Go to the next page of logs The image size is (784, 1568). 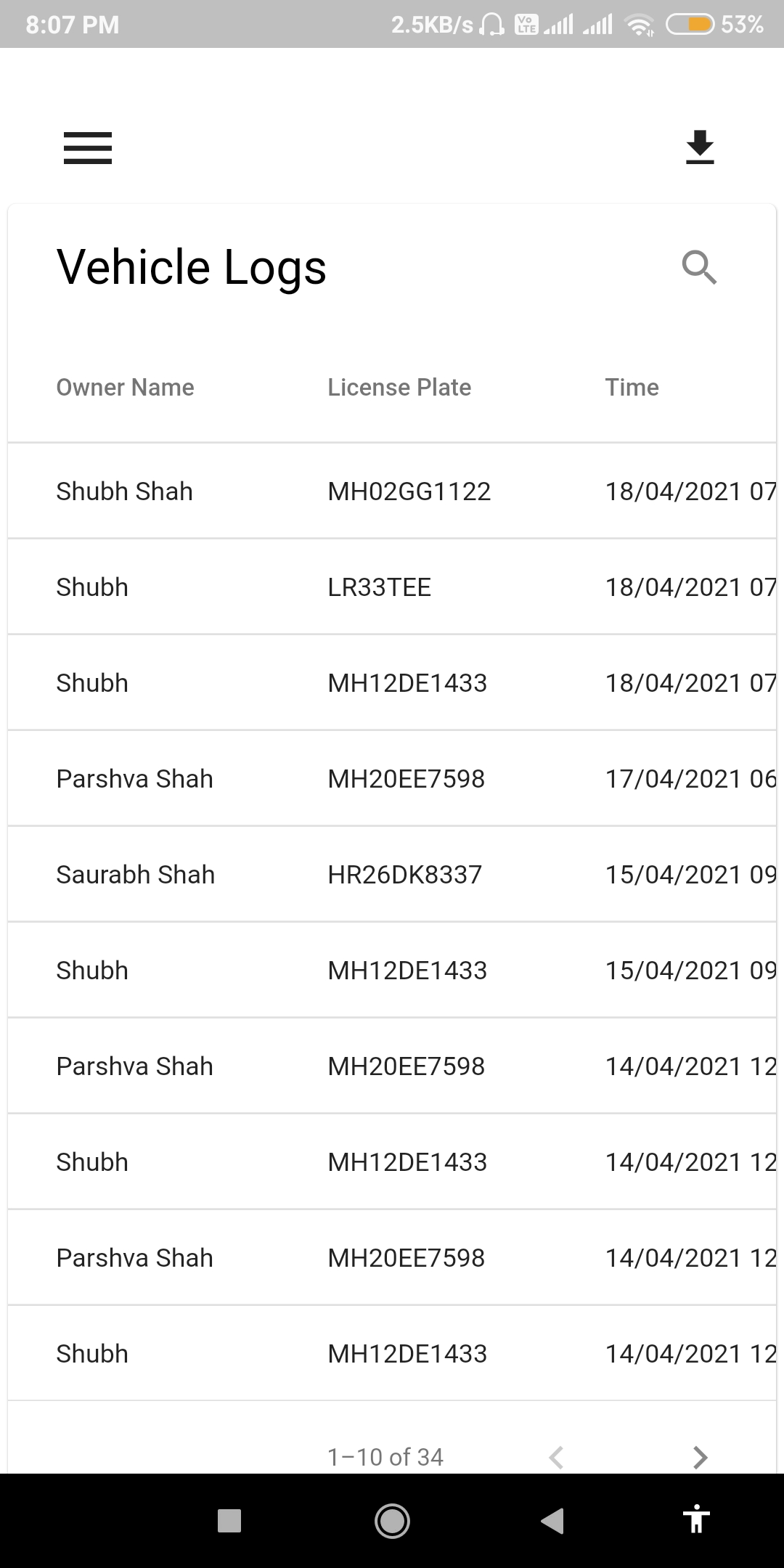(700, 1456)
